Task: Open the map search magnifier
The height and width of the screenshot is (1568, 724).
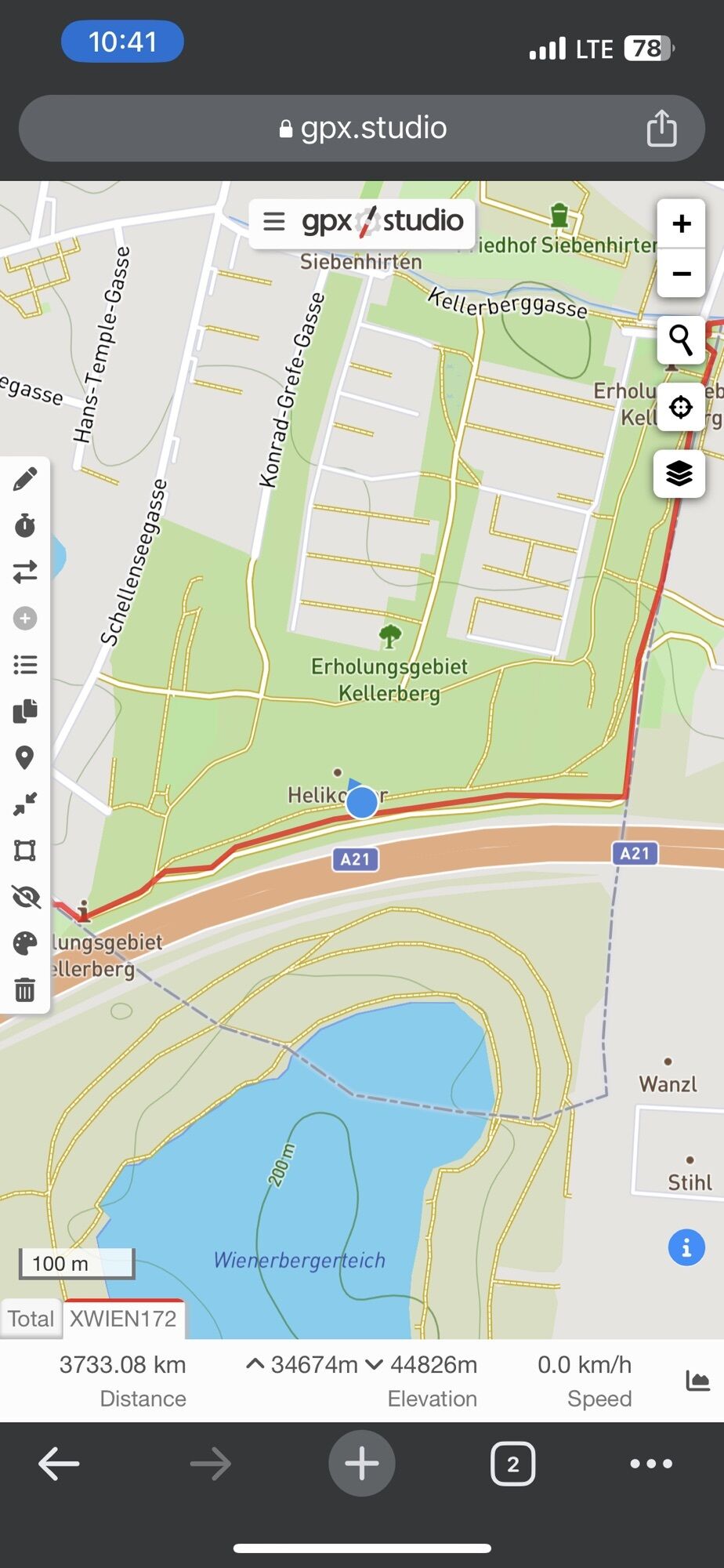Action: pyautogui.click(x=680, y=340)
